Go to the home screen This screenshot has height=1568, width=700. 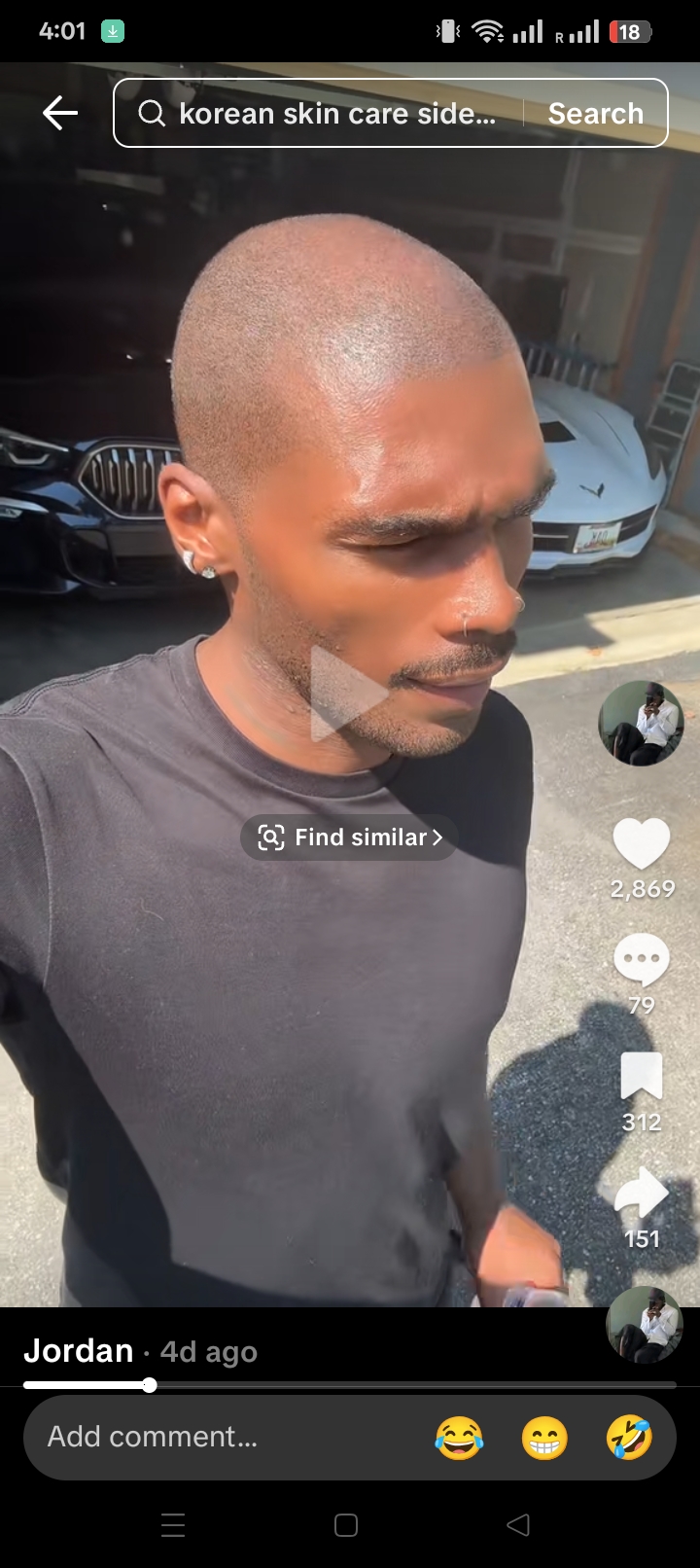(x=346, y=1525)
